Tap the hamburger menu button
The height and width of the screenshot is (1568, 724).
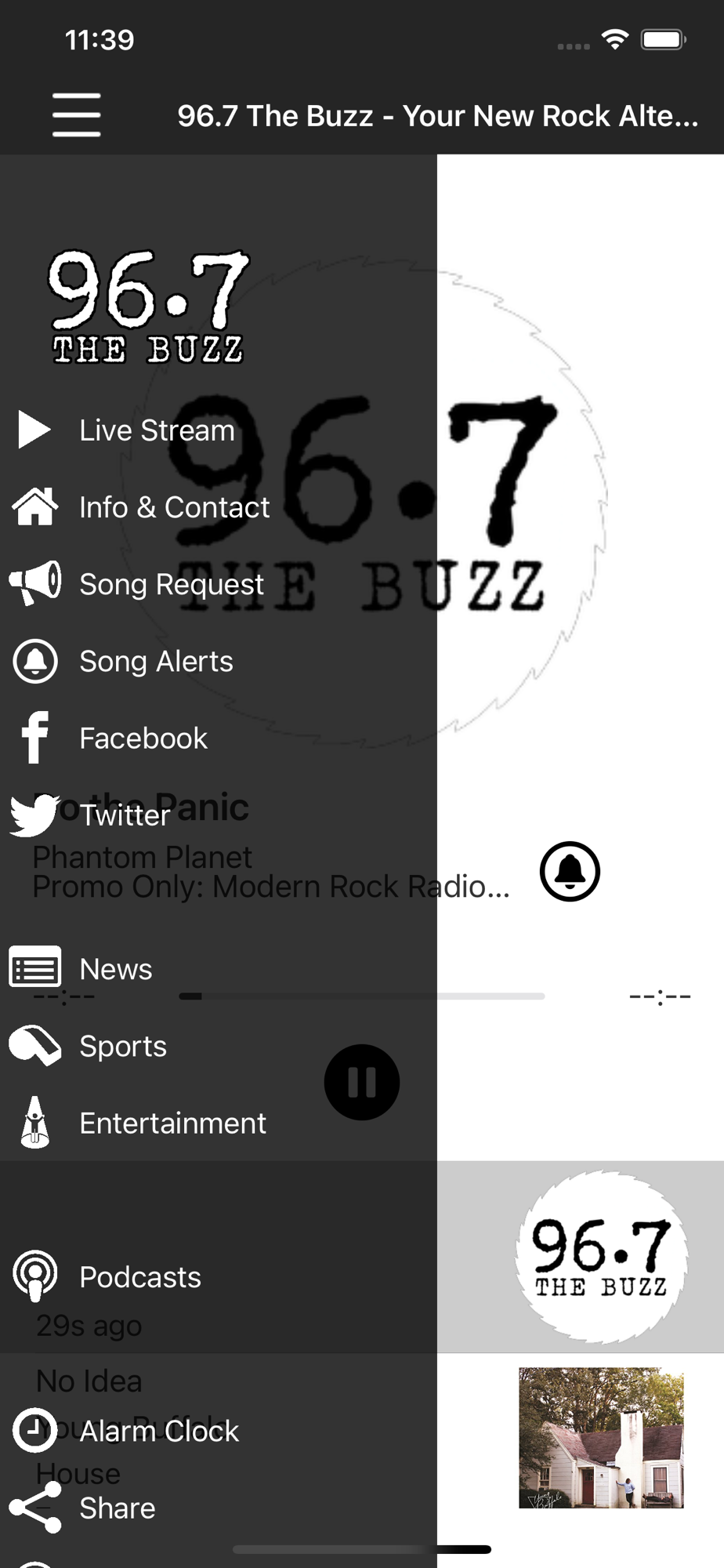click(76, 115)
